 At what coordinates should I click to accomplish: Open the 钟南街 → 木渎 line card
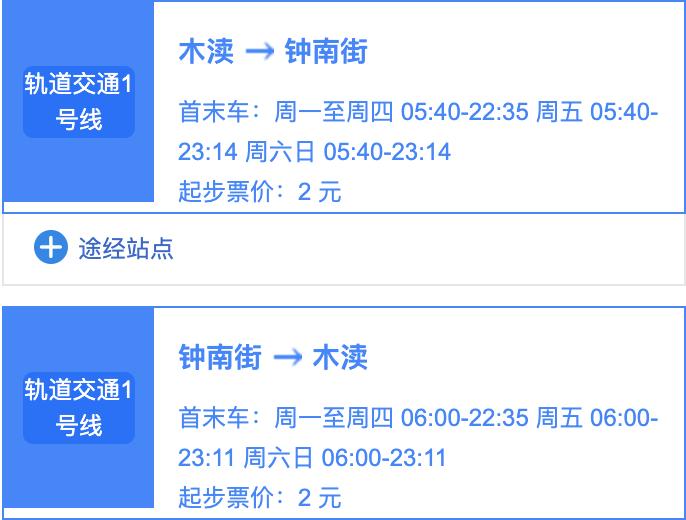273,357
